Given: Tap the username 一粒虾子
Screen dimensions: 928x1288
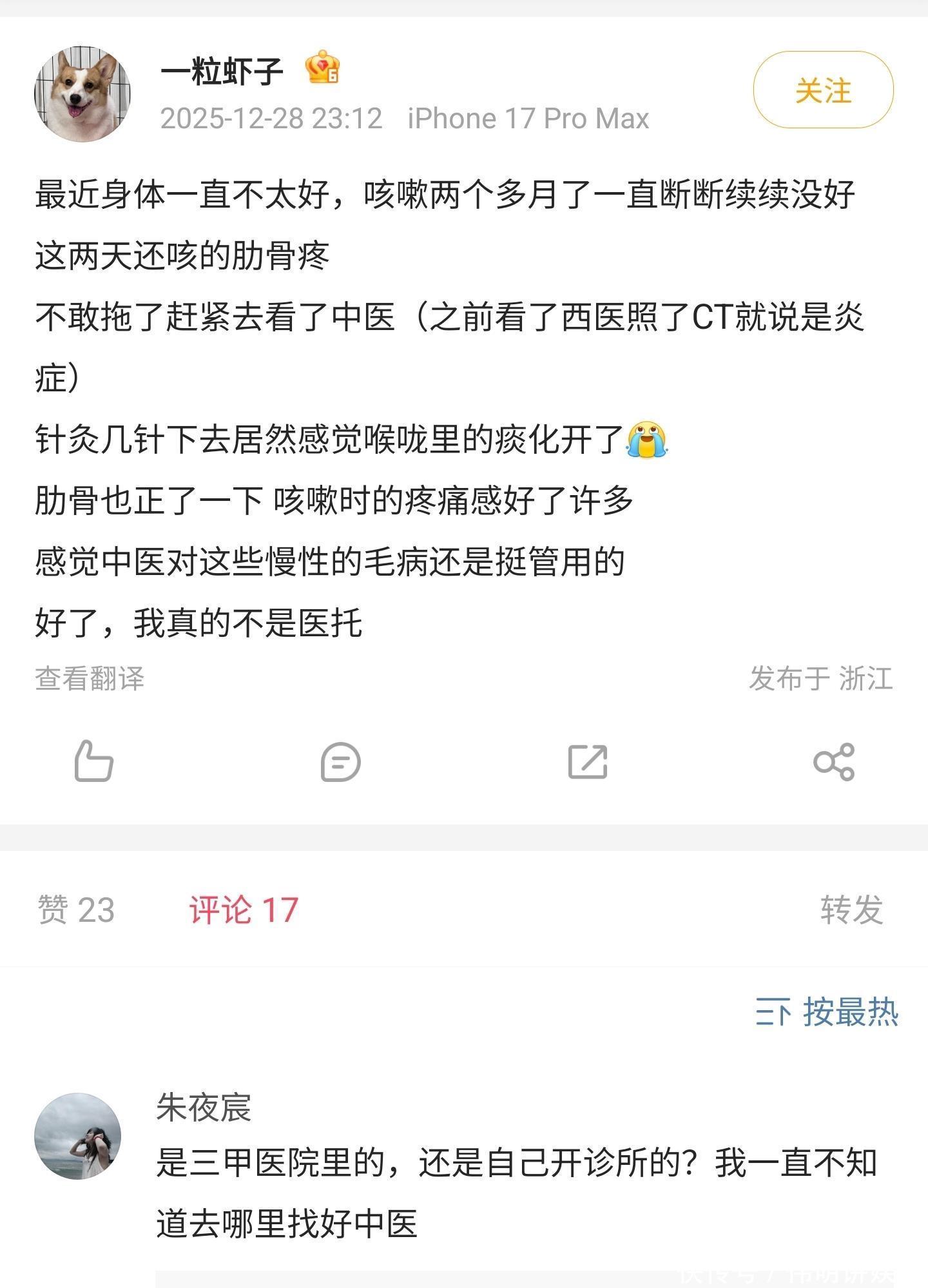Looking at the screenshot, I should (x=222, y=70).
